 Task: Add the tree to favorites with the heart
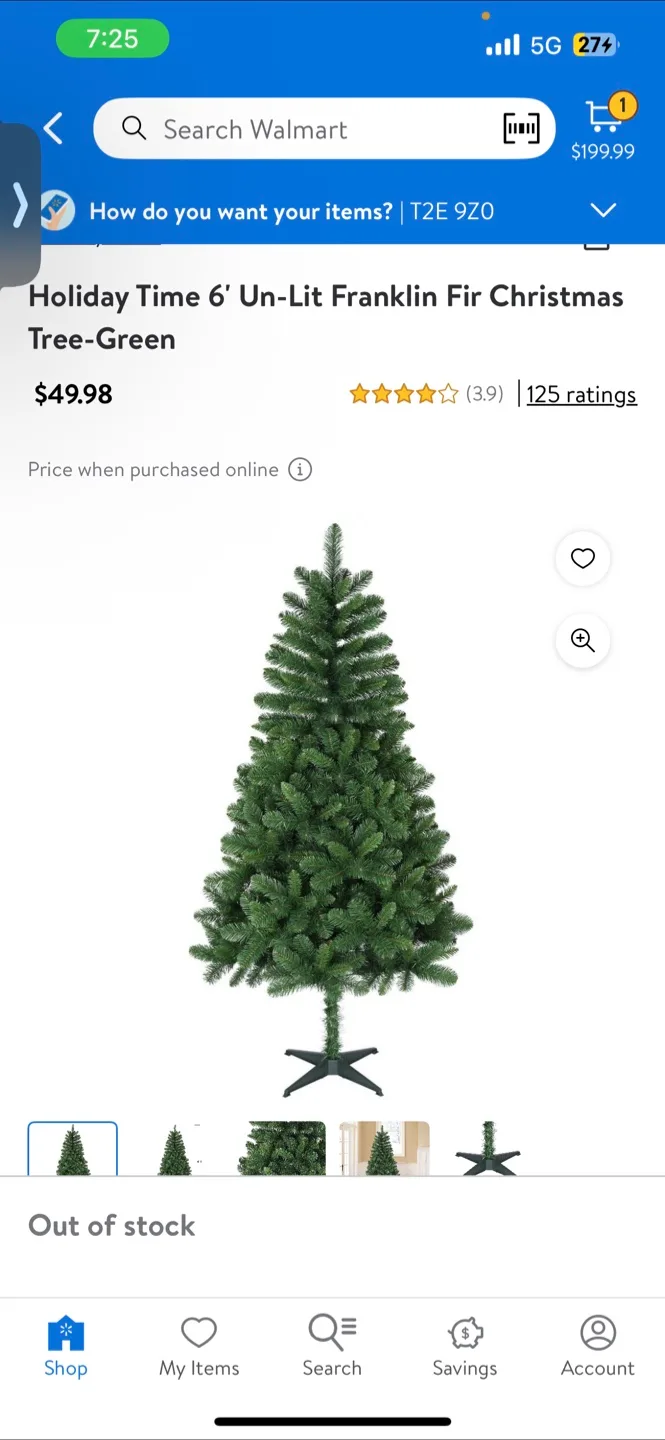pos(582,559)
